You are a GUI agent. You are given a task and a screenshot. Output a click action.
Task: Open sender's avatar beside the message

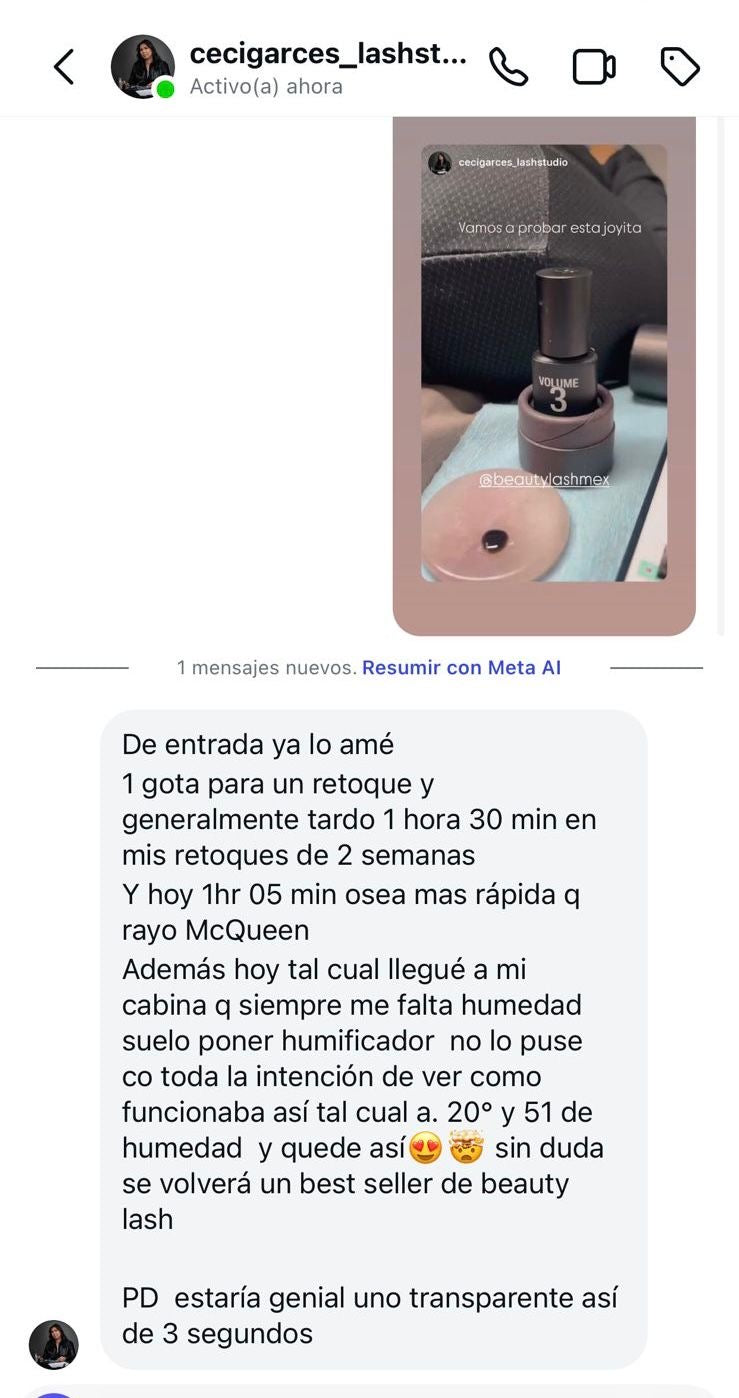(x=54, y=1344)
